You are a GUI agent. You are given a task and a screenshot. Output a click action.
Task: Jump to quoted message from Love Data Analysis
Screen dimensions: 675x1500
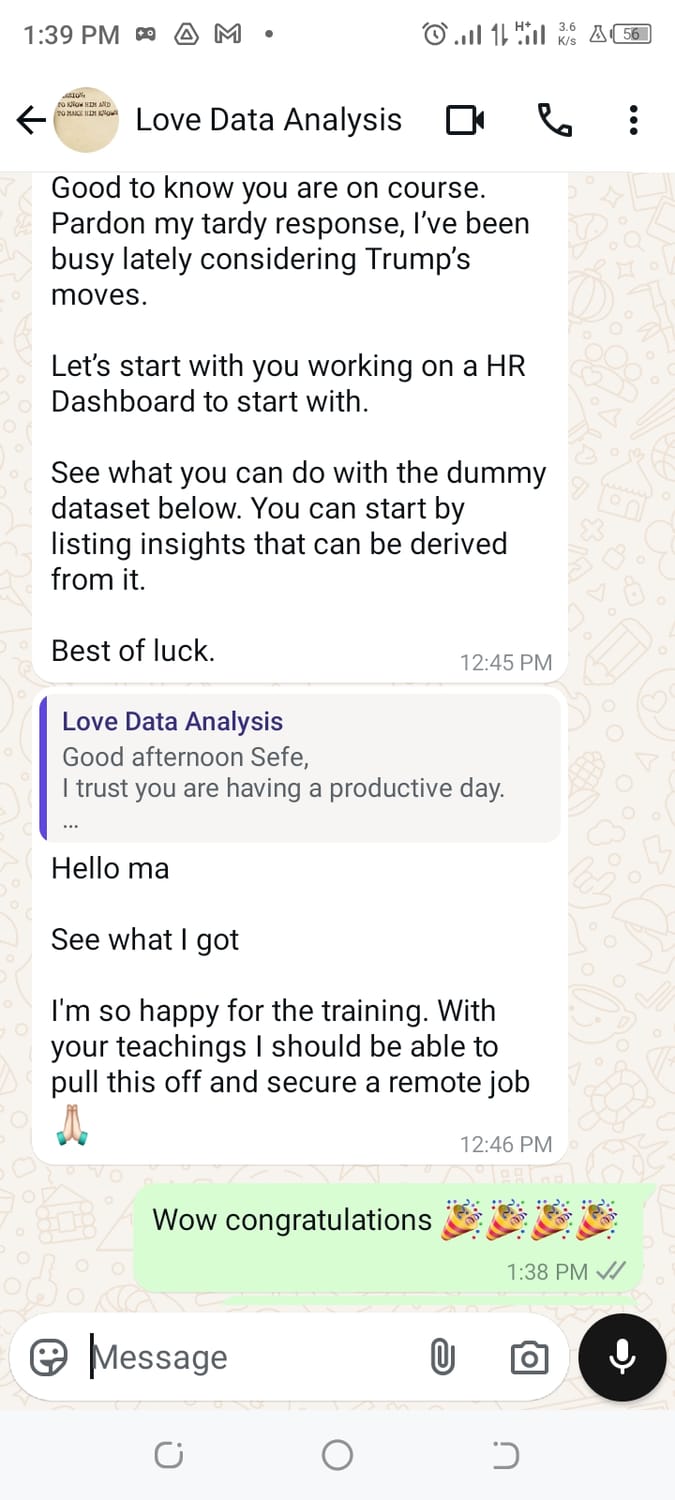[x=299, y=767]
